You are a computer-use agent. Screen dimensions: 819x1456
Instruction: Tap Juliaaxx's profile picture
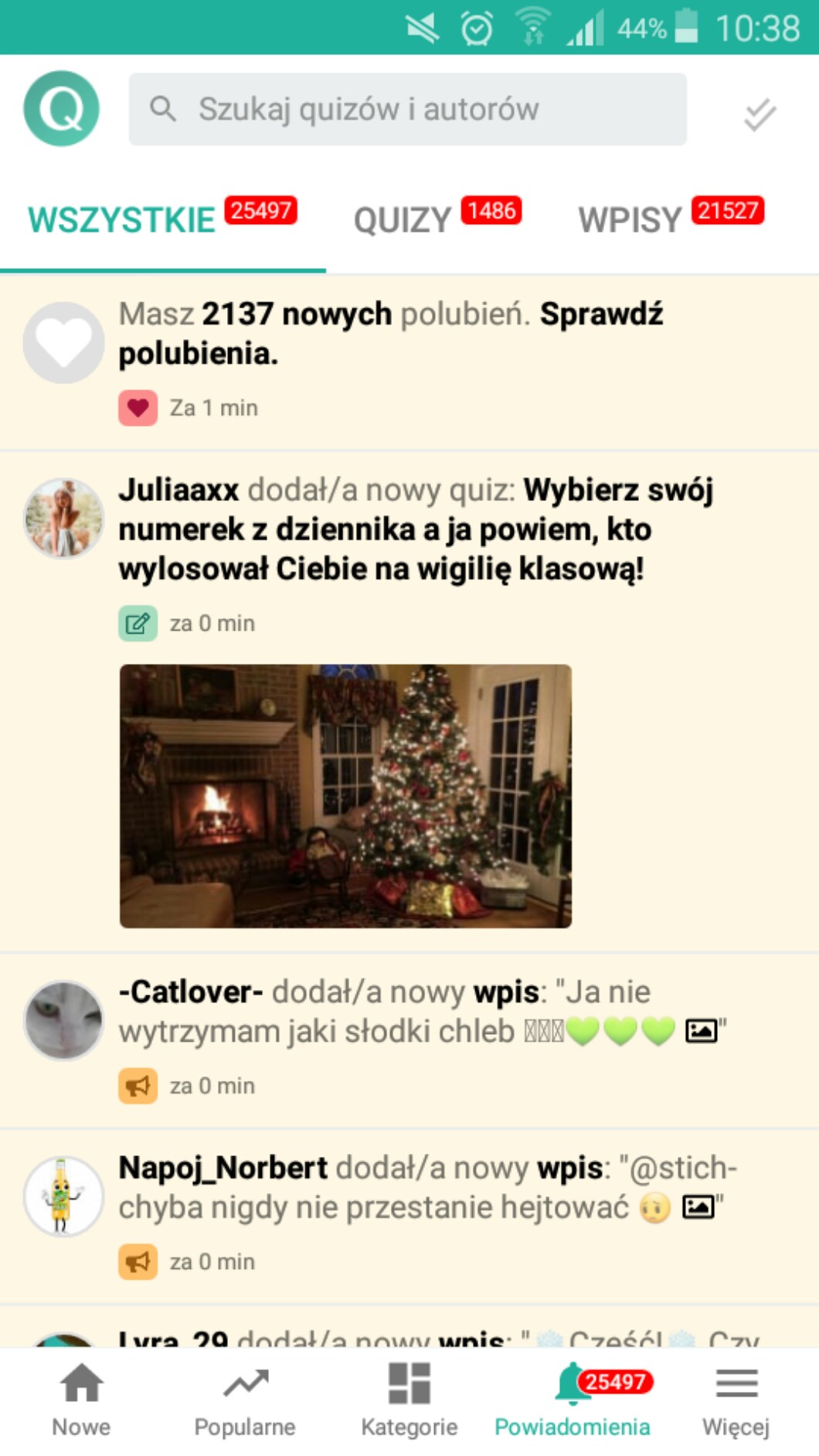click(63, 519)
